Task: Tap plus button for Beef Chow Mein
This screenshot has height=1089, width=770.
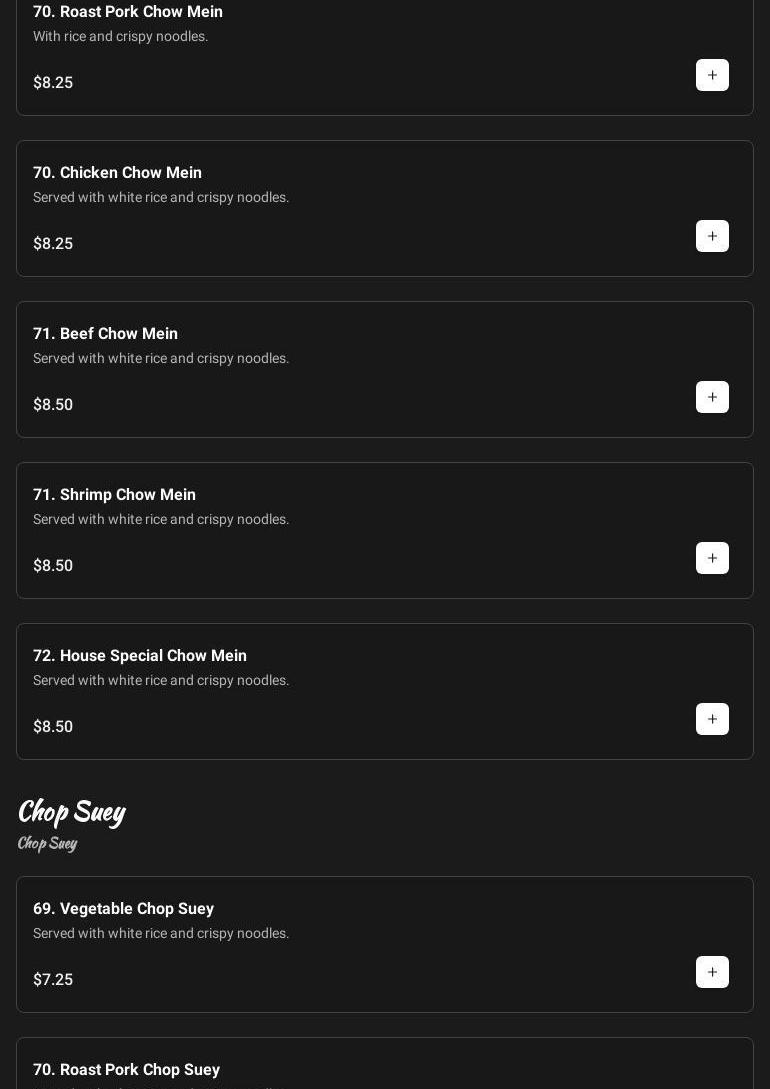Action: coord(712,397)
